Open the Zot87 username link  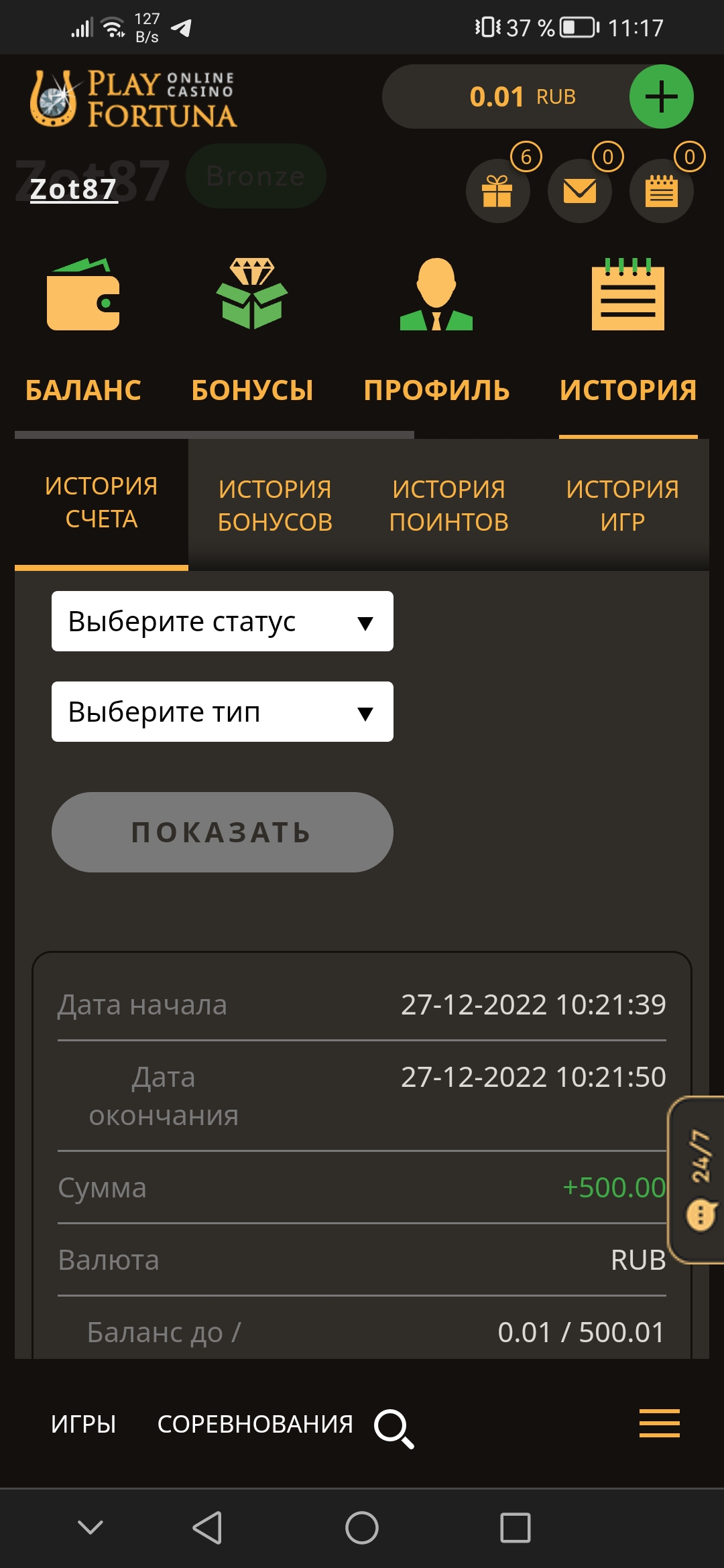pyautogui.click(x=74, y=189)
